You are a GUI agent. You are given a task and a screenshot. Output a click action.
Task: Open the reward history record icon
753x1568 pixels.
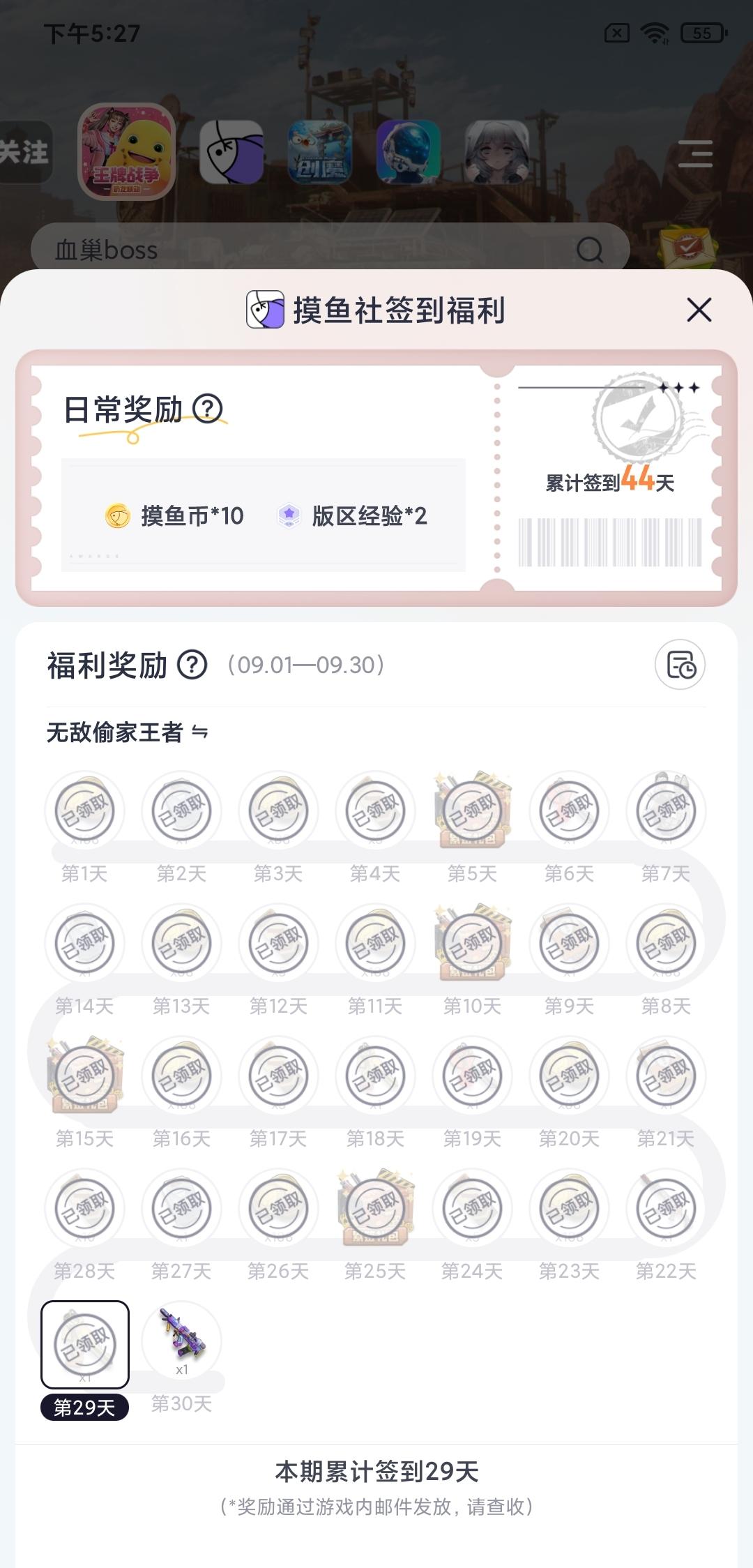(x=680, y=665)
